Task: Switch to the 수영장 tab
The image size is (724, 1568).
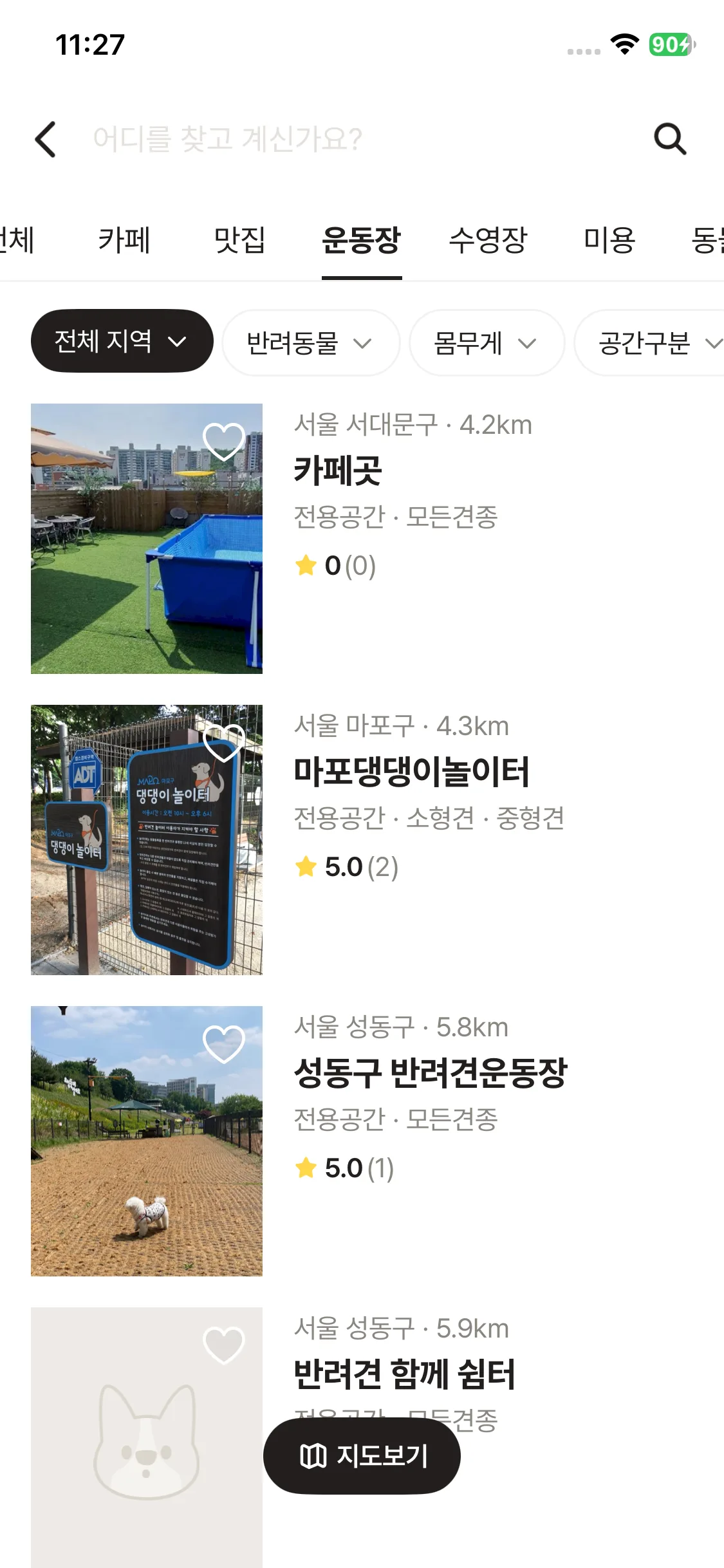Action: pyautogui.click(x=488, y=241)
